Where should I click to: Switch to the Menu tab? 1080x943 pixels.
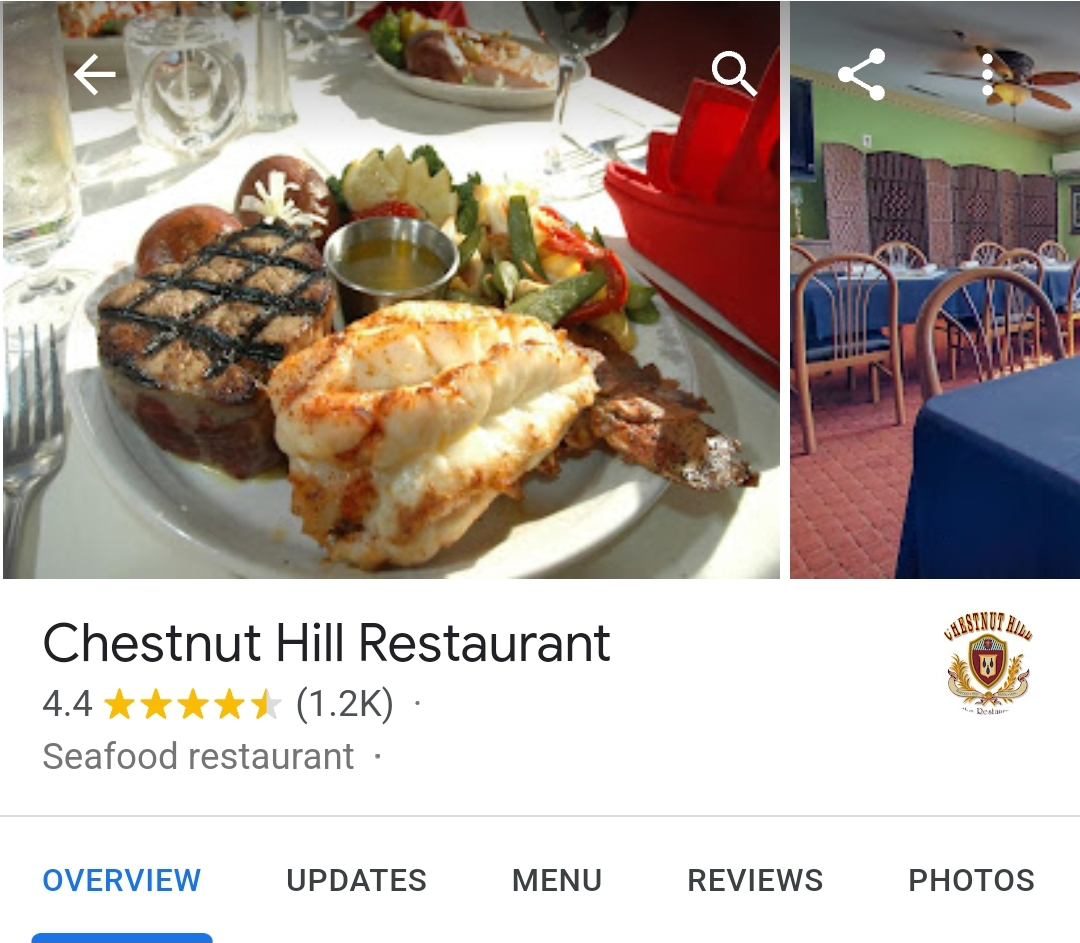pyautogui.click(x=557, y=880)
